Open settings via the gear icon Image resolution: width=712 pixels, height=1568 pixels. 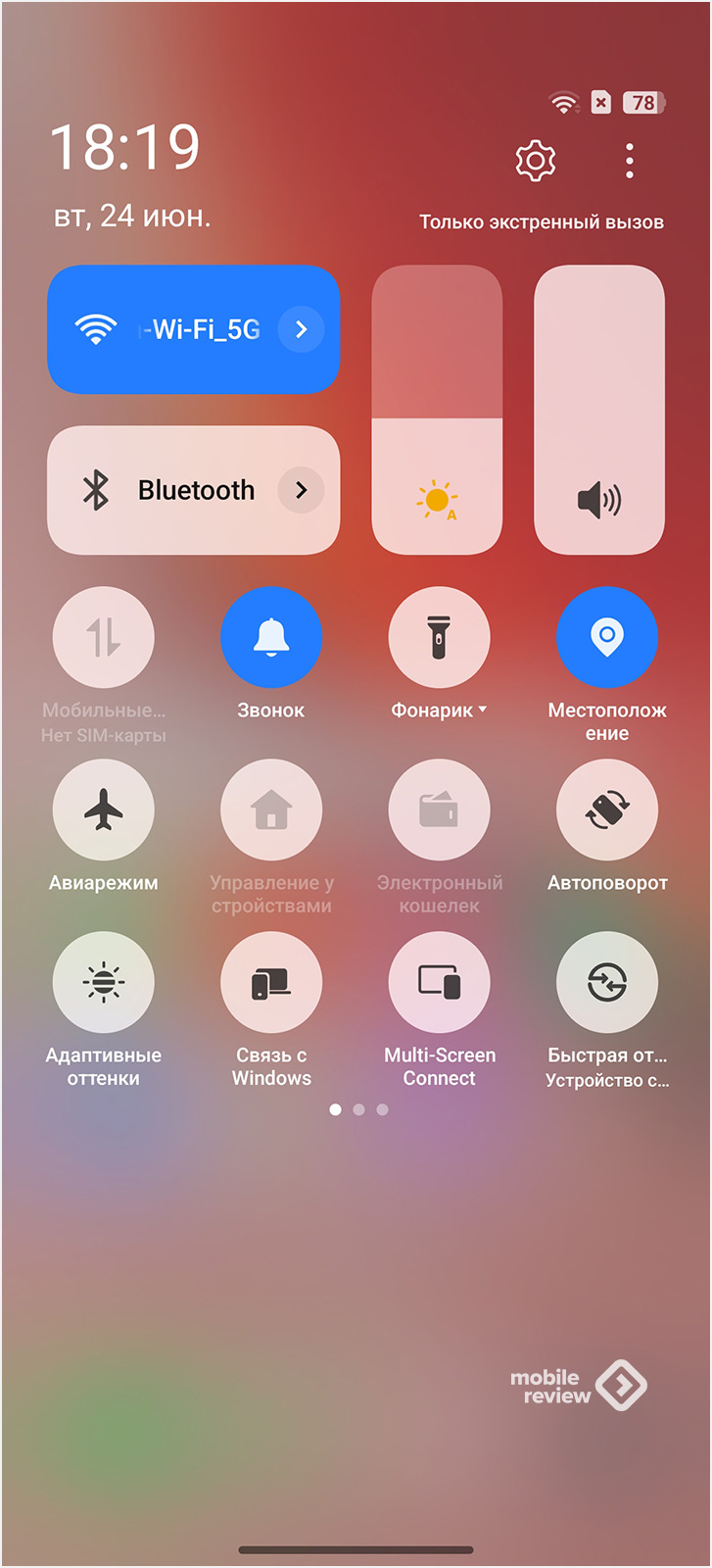coord(535,161)
